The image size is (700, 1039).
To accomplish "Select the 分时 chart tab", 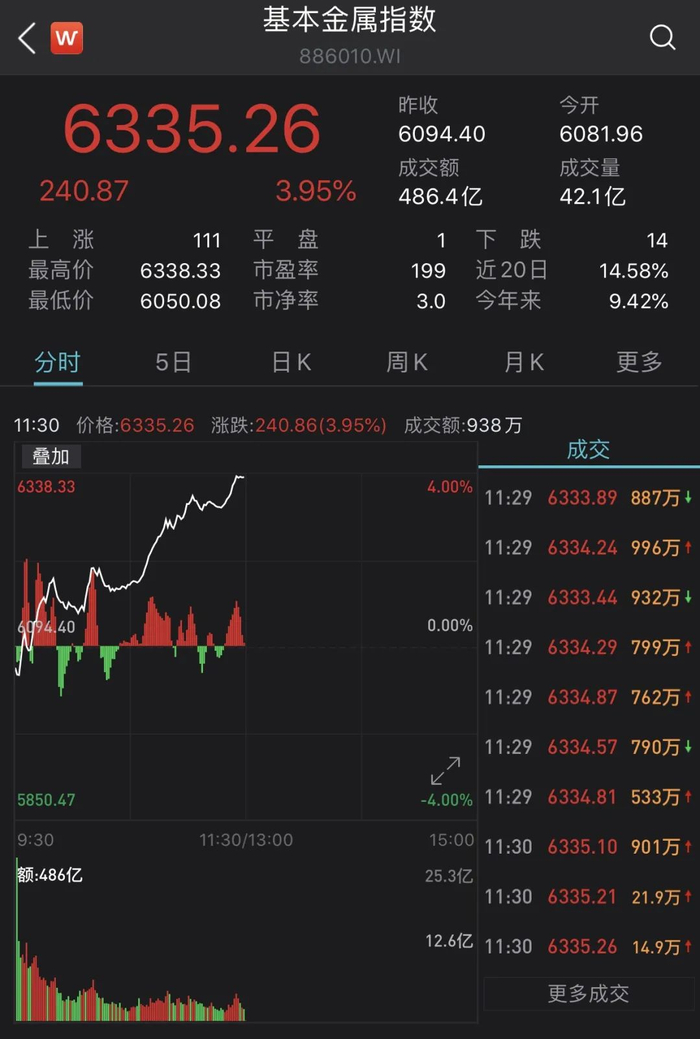I will coord(57,362).
